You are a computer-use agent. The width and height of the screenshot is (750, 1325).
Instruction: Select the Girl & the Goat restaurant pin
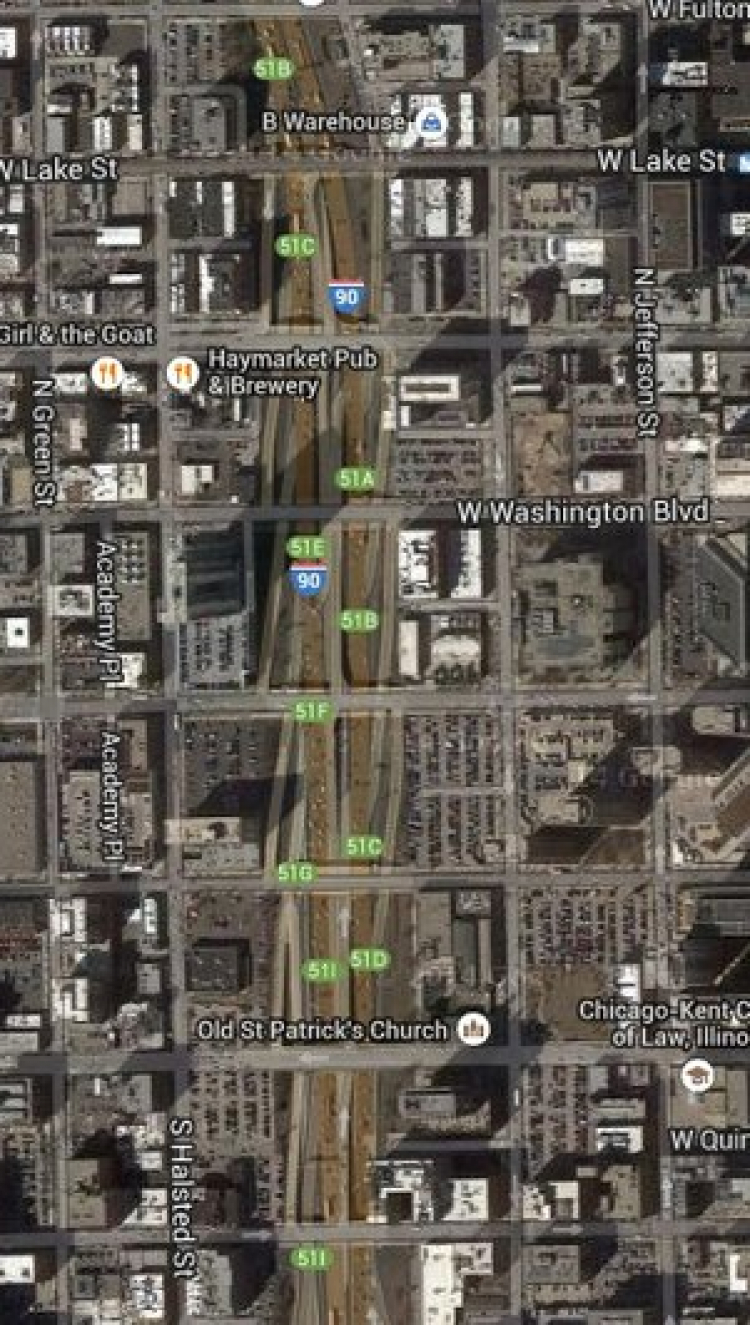click(107, 374)
